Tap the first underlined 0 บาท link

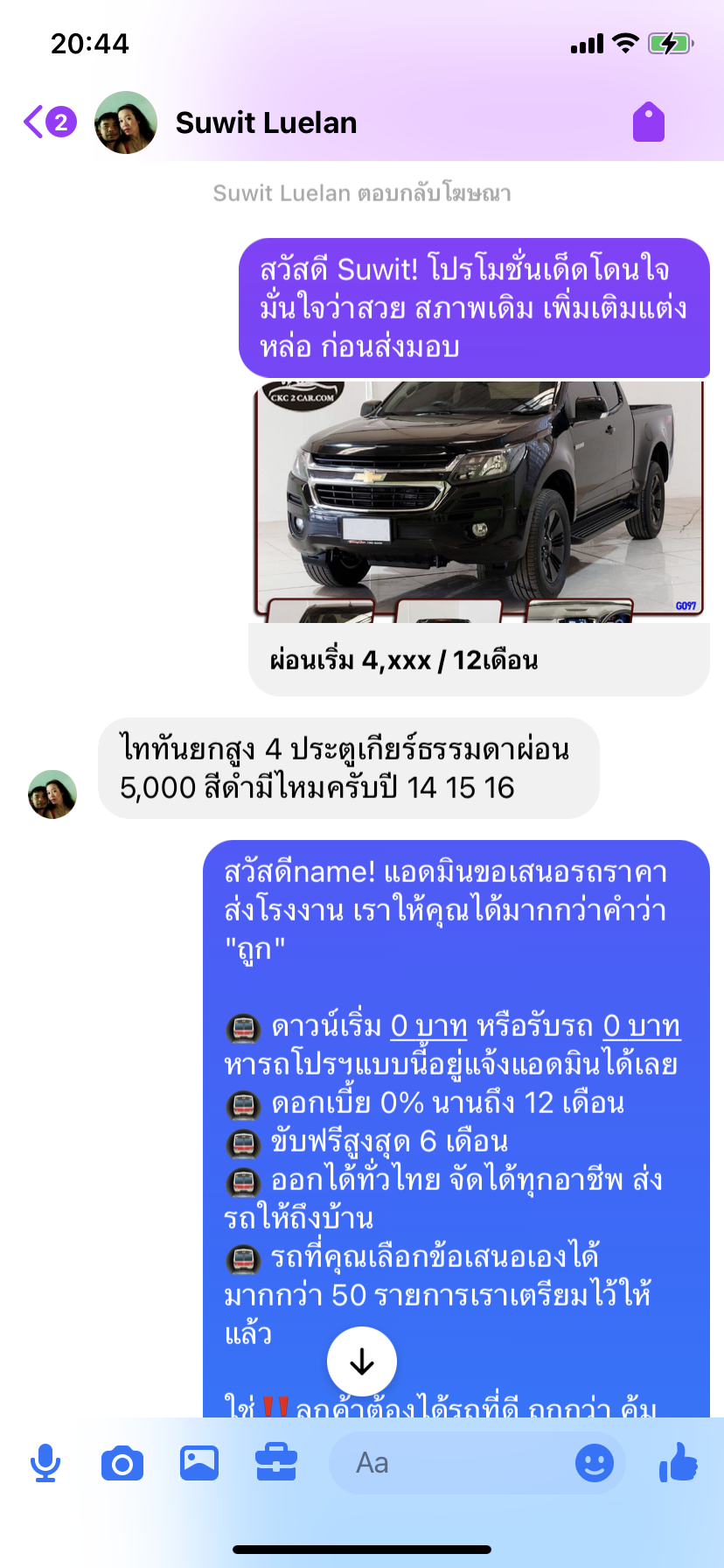(x=428, y=1025)
